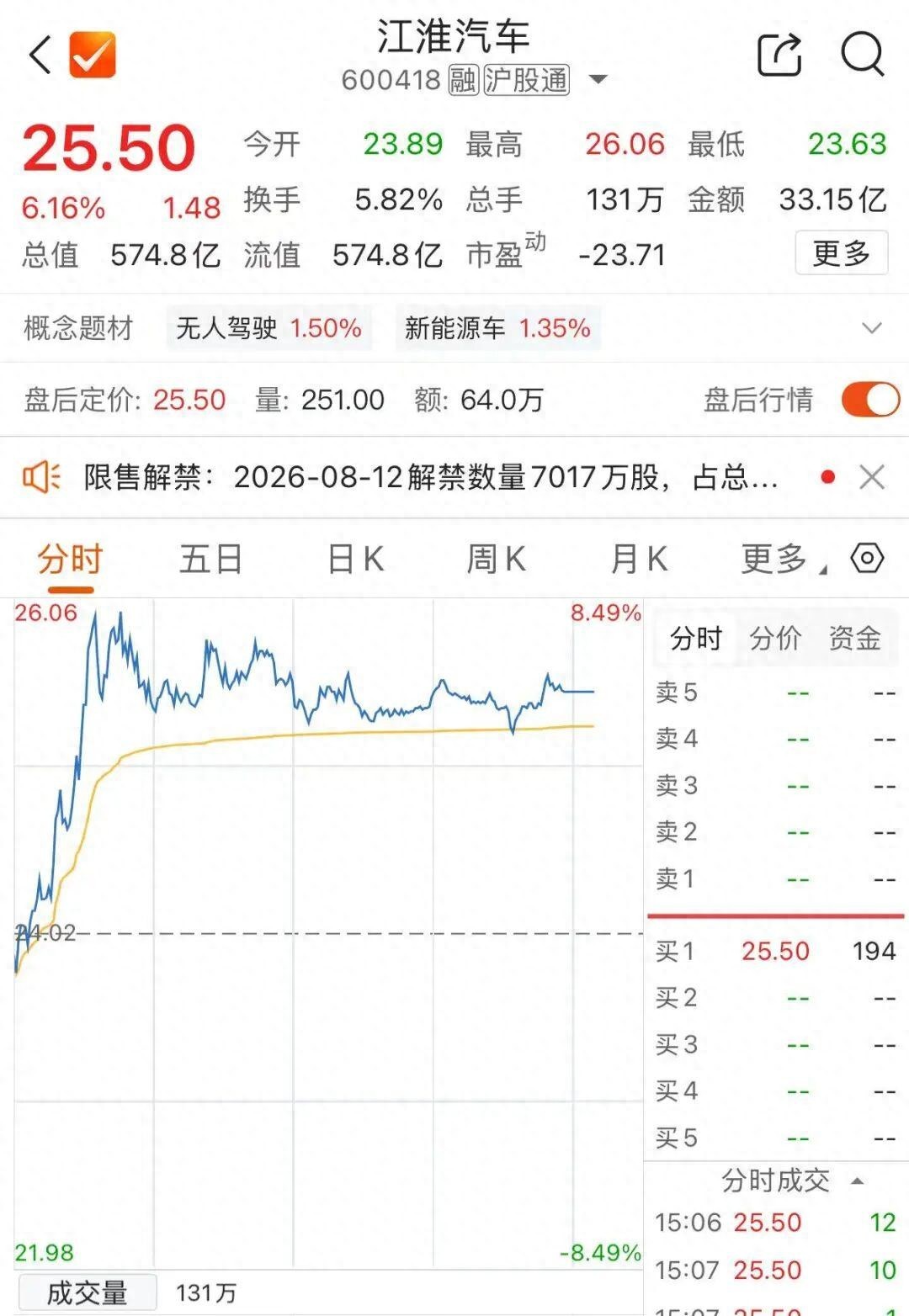Switch to the 五日 chart tab
This screenshot has width=909, height=1316.
click(x=210, y=560)
